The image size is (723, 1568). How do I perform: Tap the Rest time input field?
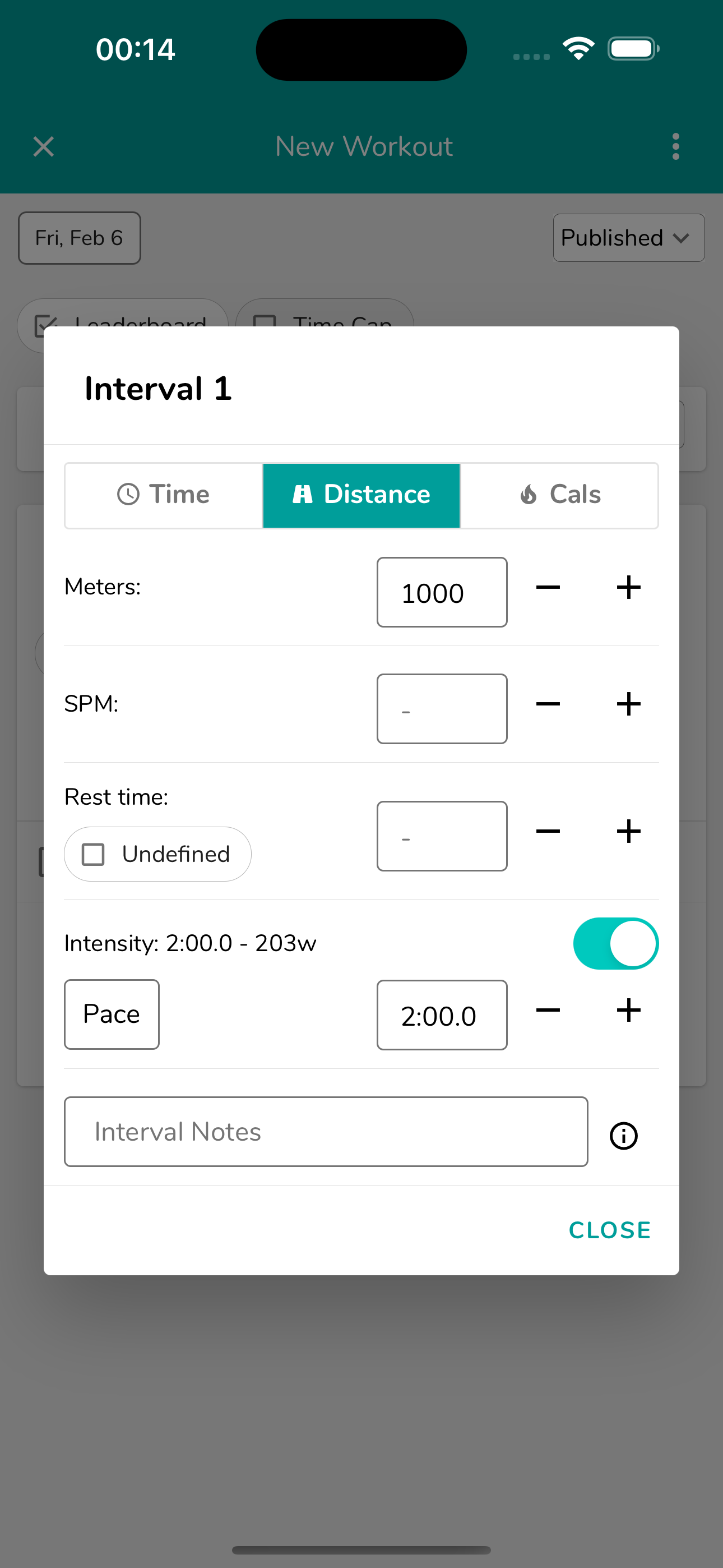point(442,836)
